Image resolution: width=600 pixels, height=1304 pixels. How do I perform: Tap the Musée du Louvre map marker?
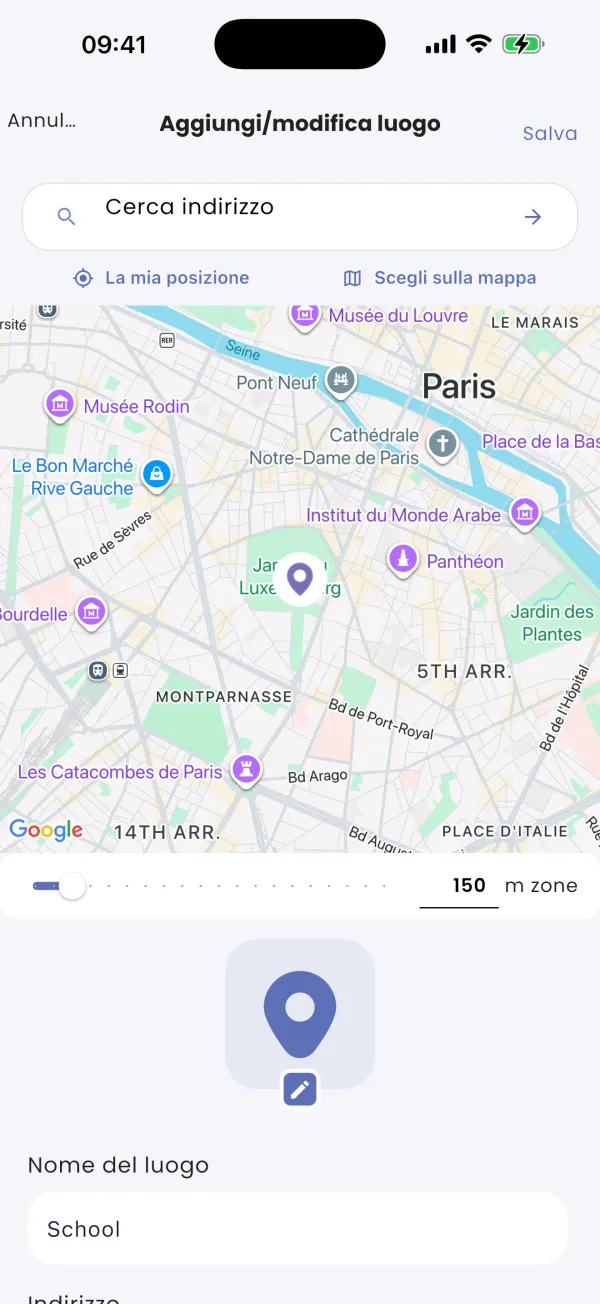304,315
